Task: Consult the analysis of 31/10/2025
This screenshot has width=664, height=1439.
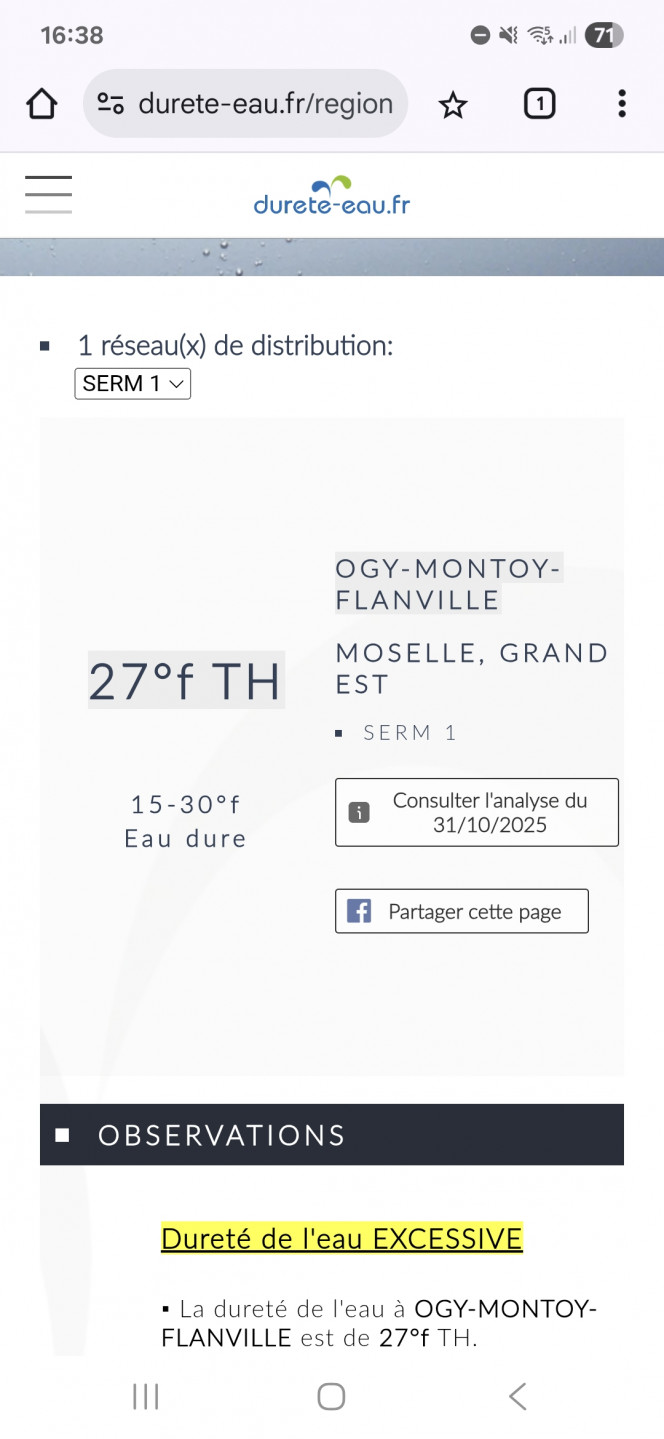Action: (x=476, y=812)
